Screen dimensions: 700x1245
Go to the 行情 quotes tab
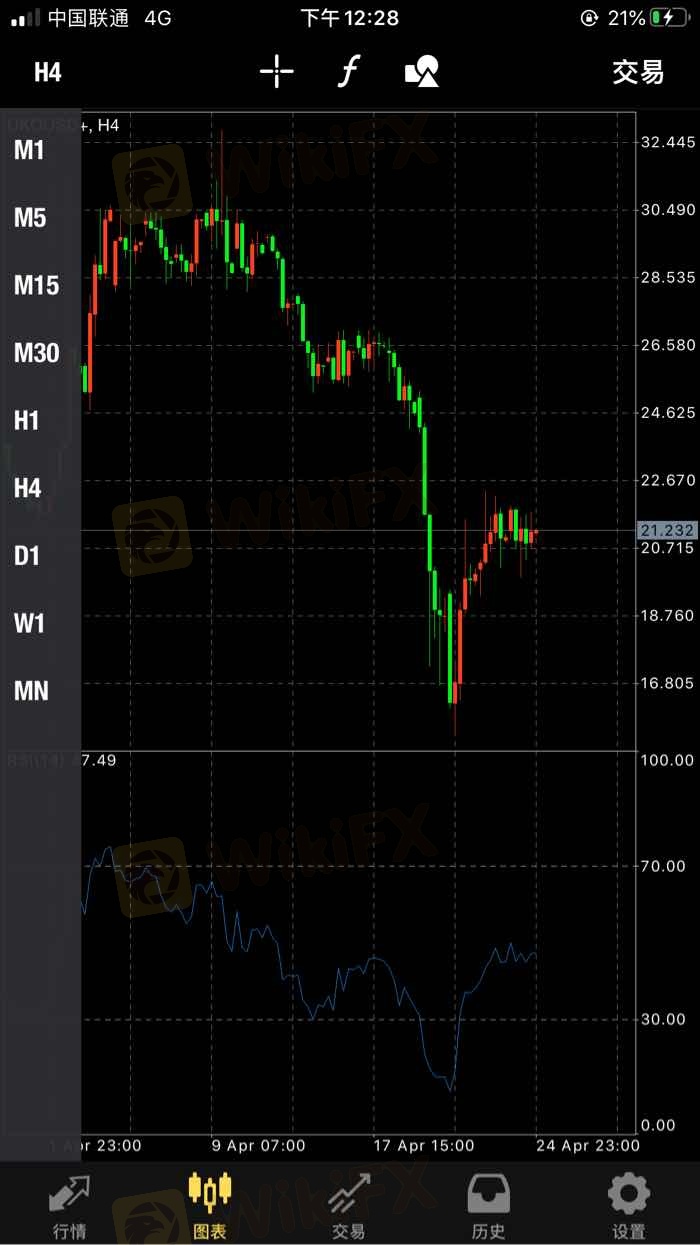69,1205
